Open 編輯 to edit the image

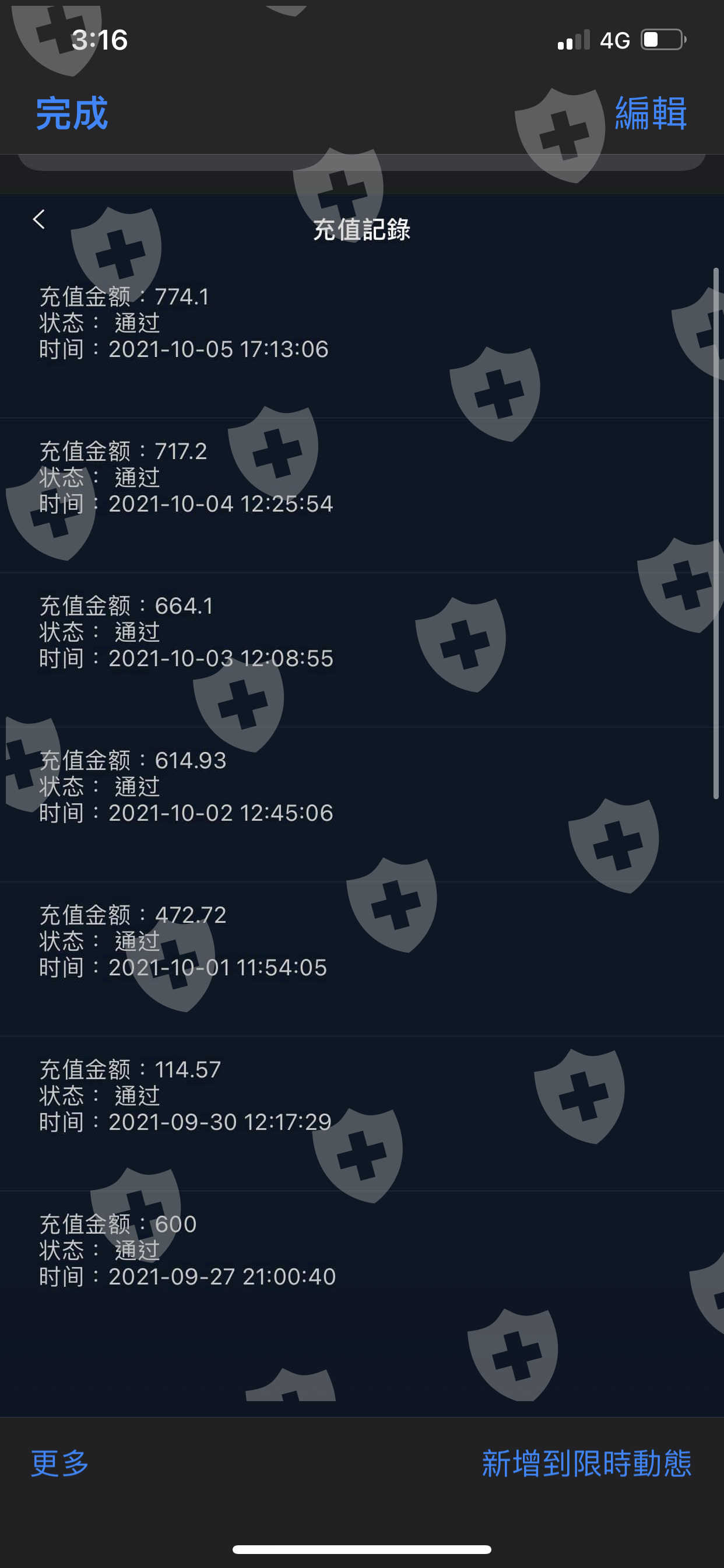[651, 113]
